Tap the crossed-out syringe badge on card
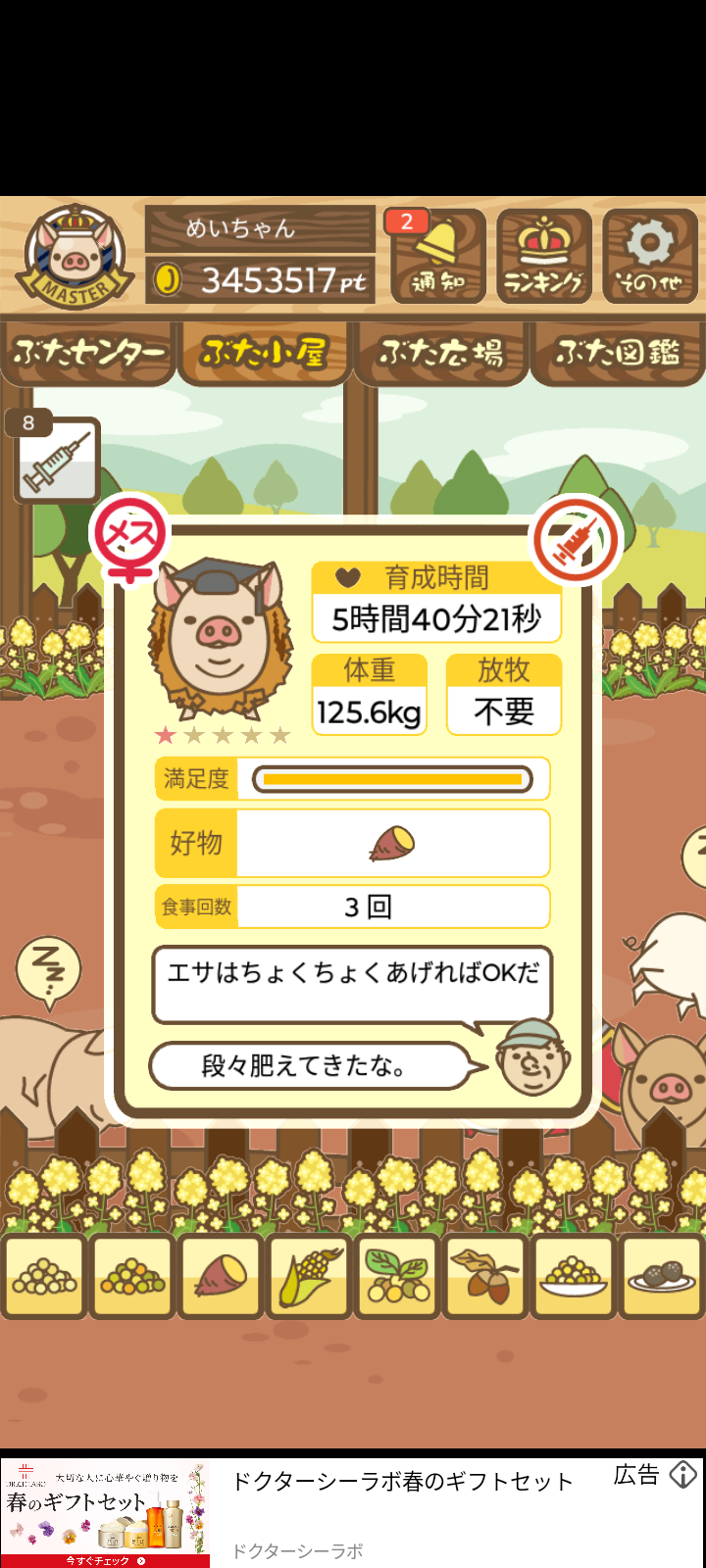The width and height of the screenshot is (706, 1568). point(576,540)
